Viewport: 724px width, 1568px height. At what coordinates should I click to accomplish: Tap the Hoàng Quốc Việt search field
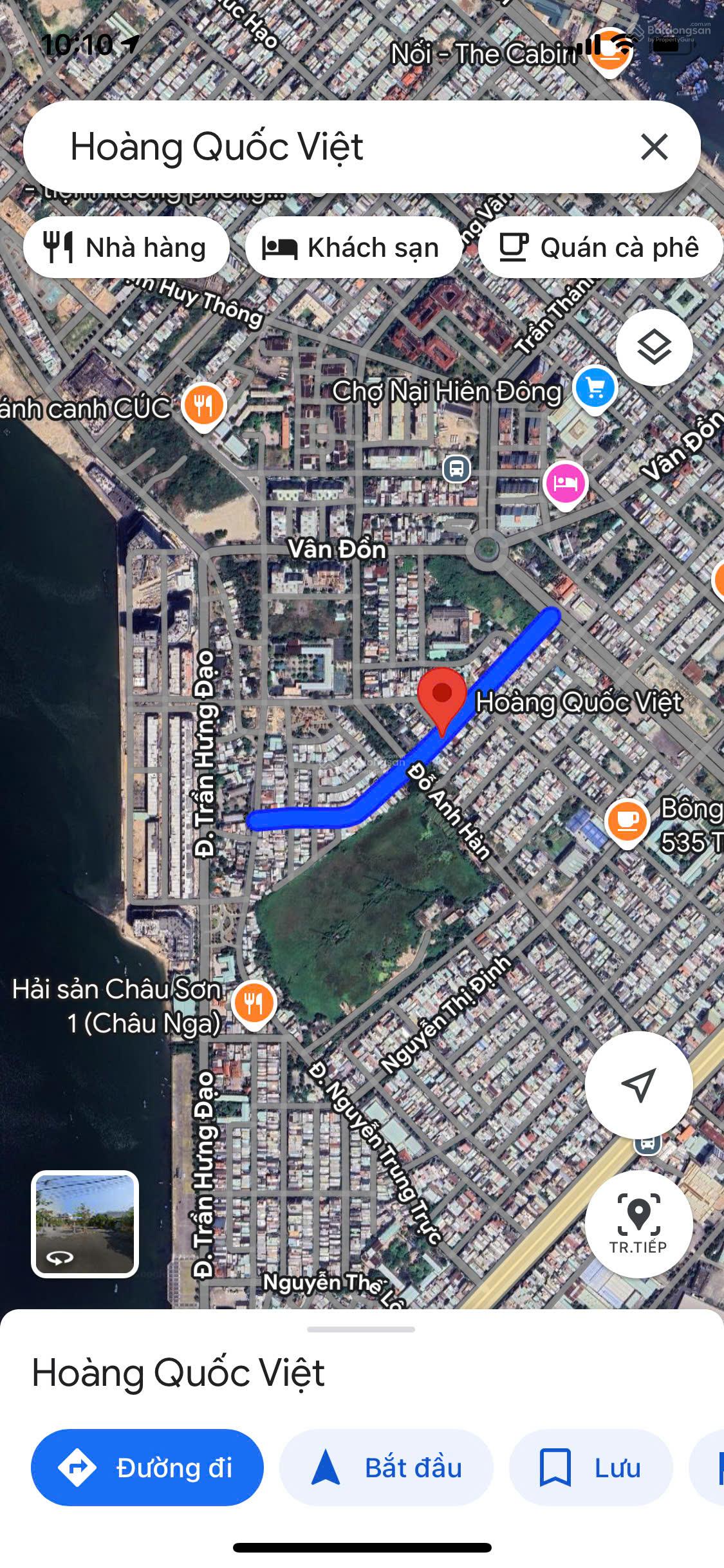pos(322,147)
